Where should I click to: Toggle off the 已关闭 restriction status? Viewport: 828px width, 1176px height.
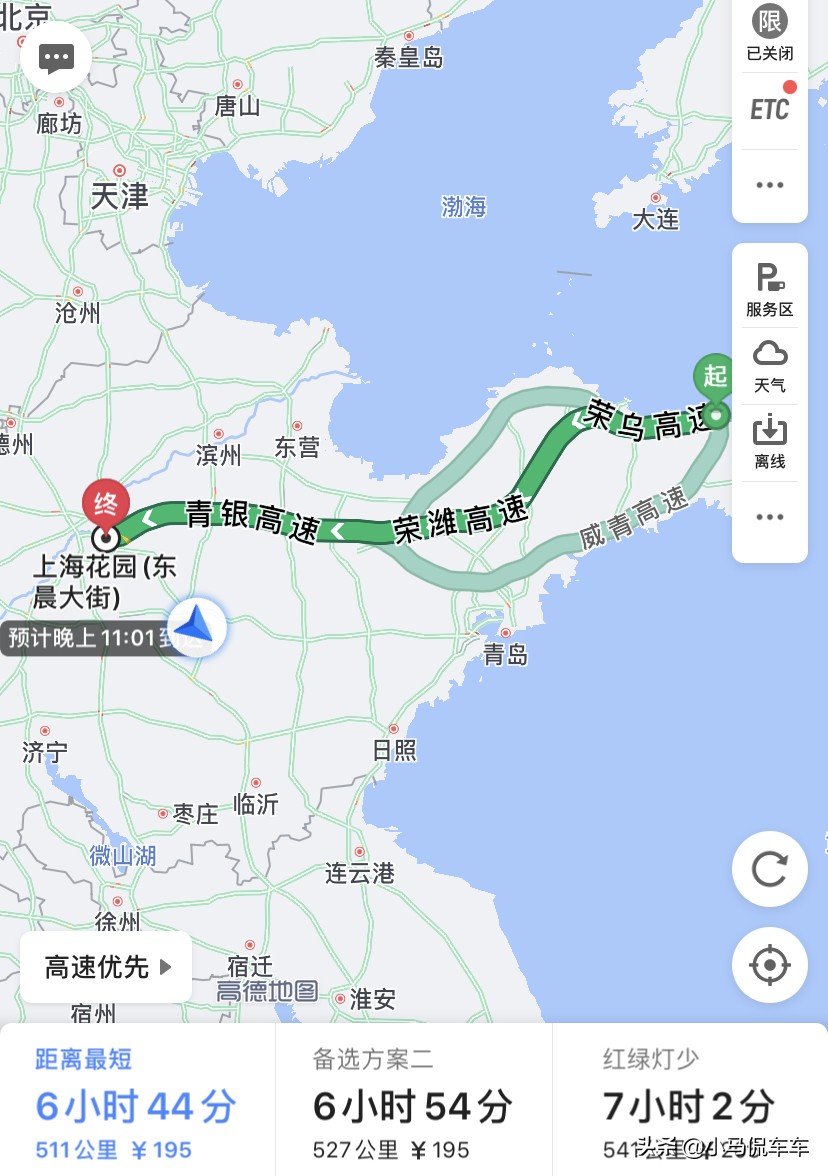pos(769,53)
